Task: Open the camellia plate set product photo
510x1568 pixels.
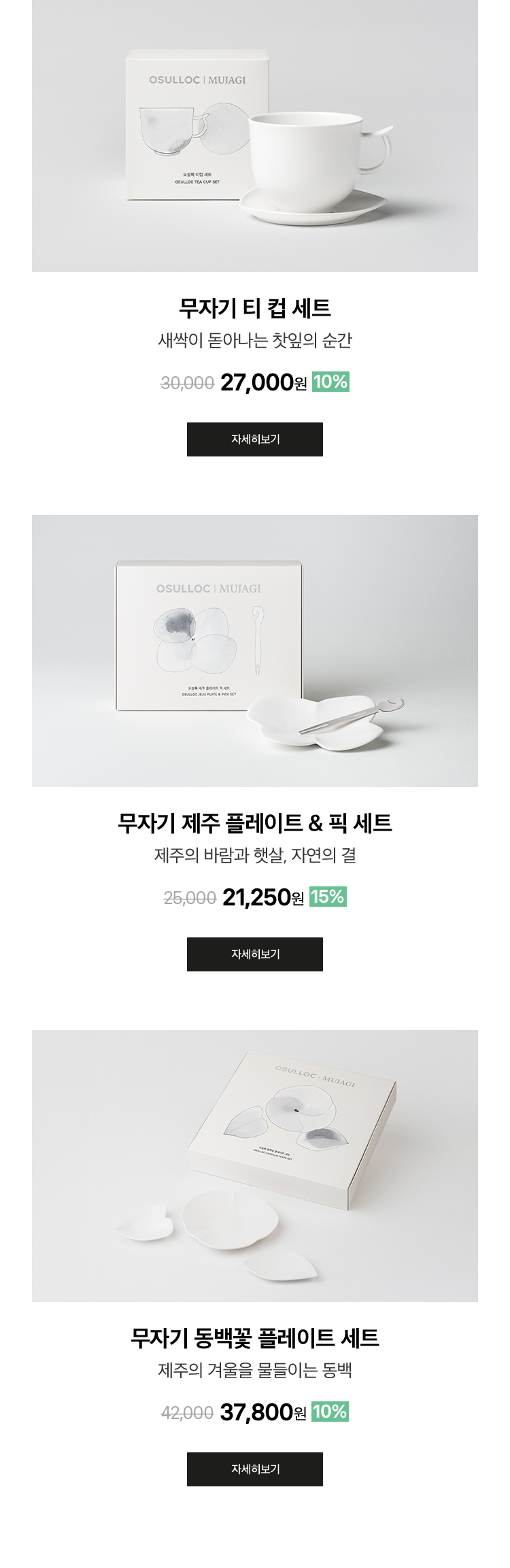Action: [255, 1166]
